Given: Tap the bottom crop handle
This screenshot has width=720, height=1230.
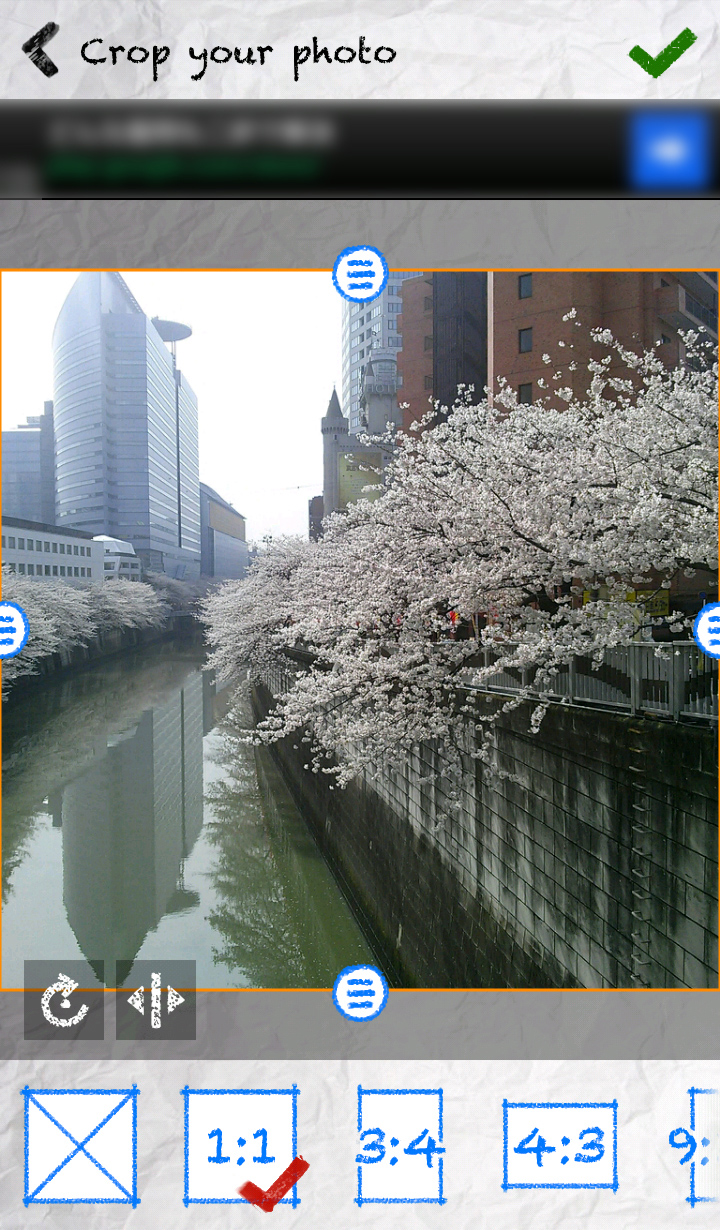Looking at the screenshot, I should pyautogui.click(x=360, y=992).
